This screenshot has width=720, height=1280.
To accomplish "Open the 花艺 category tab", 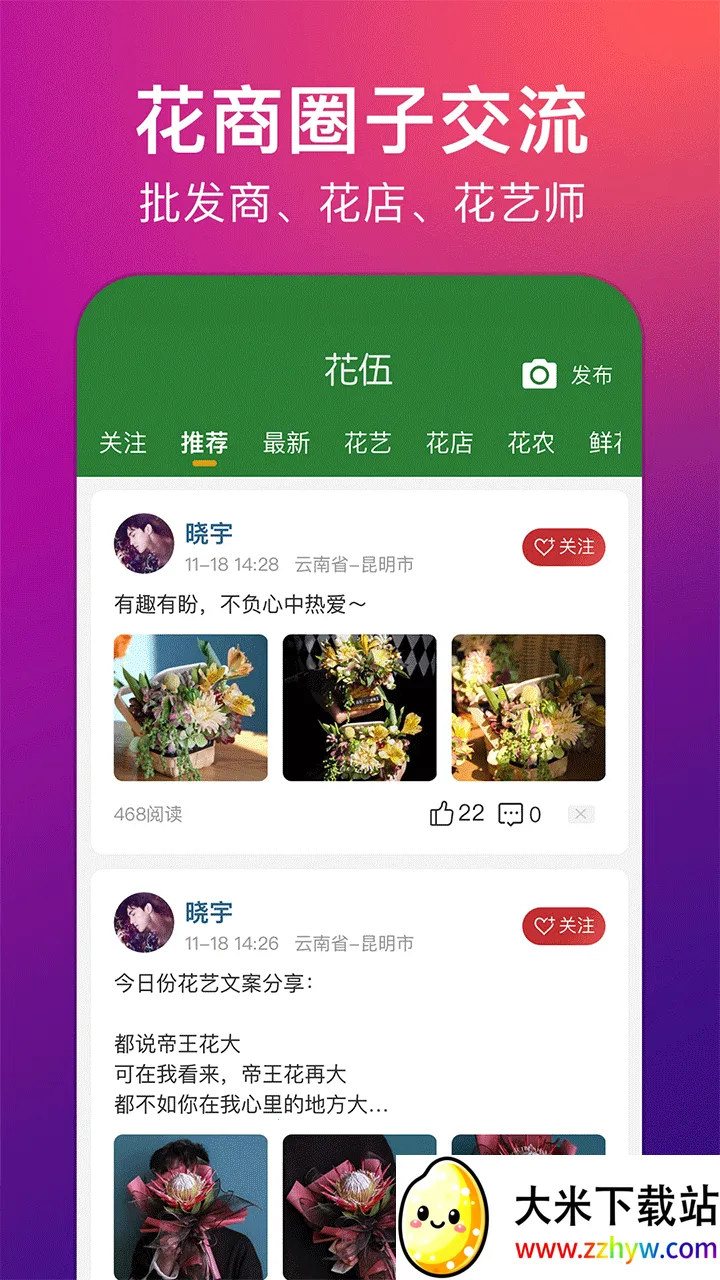I will [371, 441].
